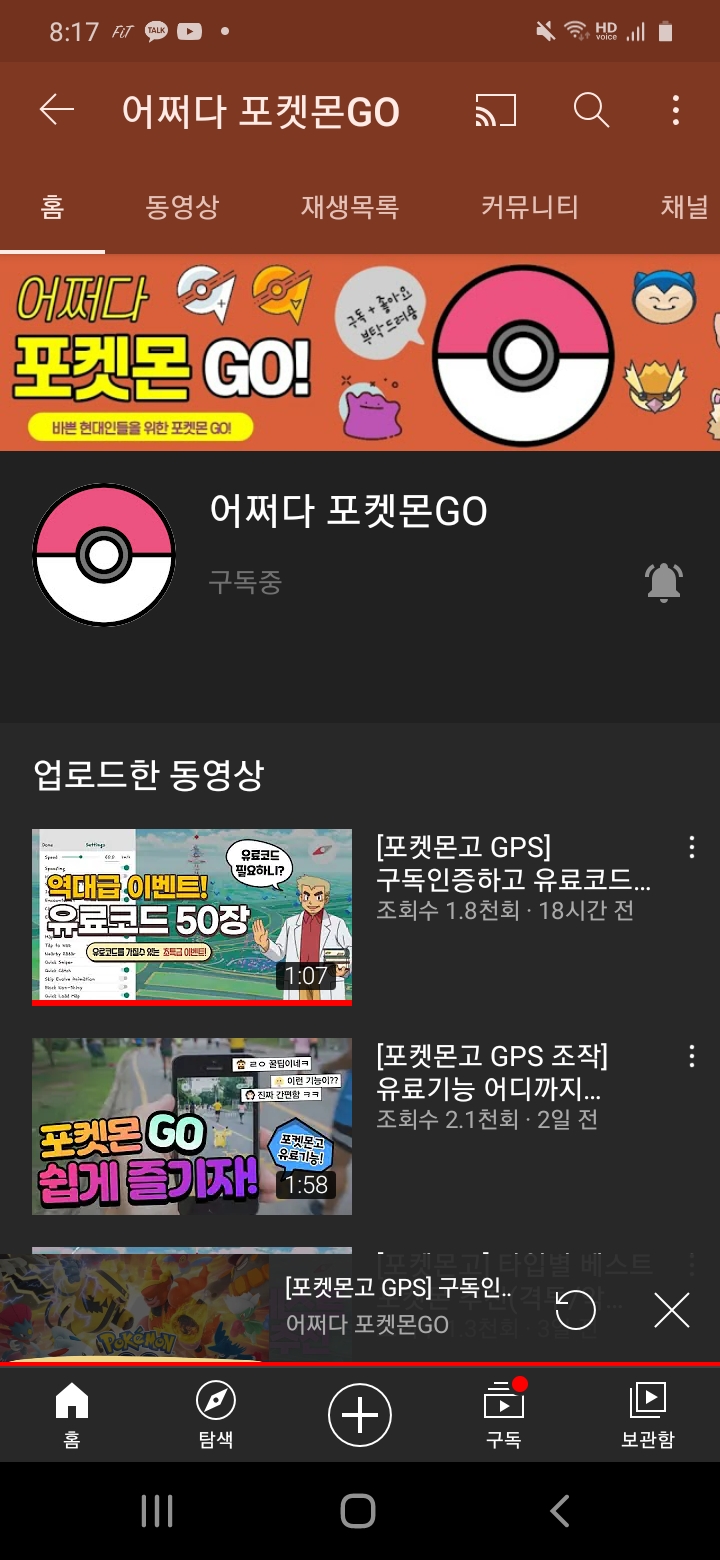Open options for GPS 조작 유료기능 video

pos(692,1057)
